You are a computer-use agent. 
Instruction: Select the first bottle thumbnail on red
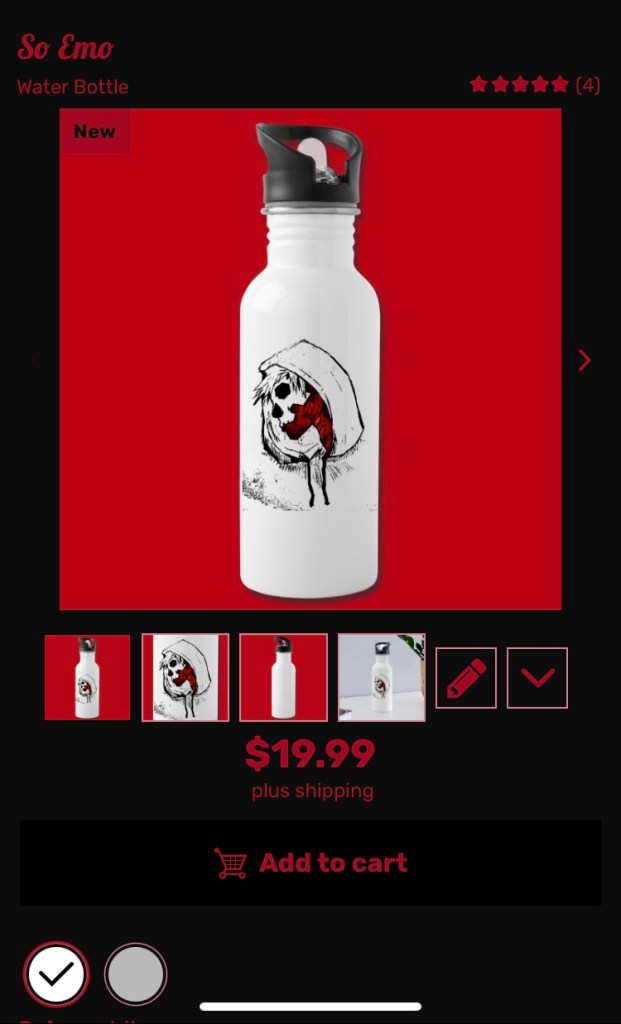87,677
